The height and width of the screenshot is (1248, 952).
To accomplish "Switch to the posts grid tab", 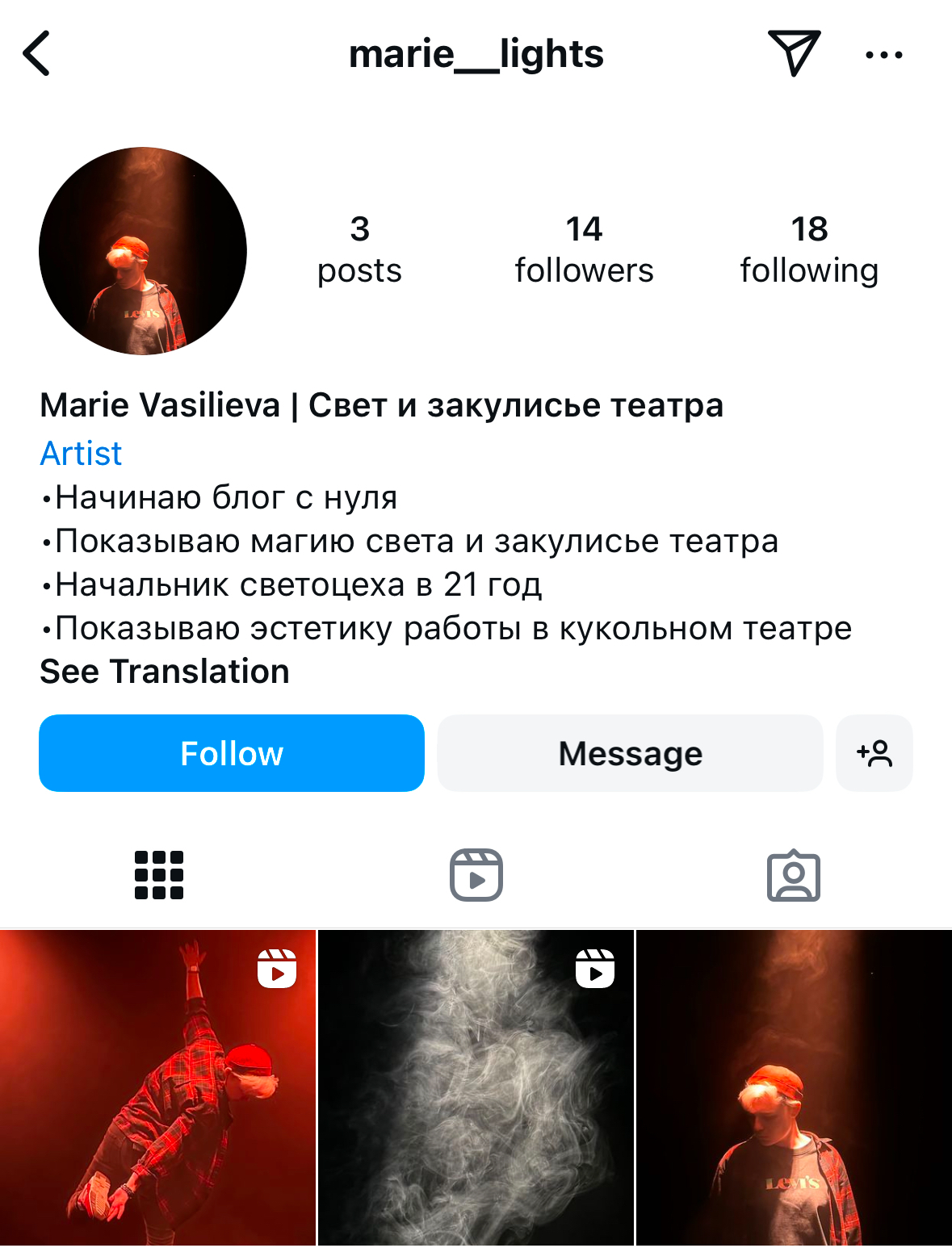I will point(159,875).
